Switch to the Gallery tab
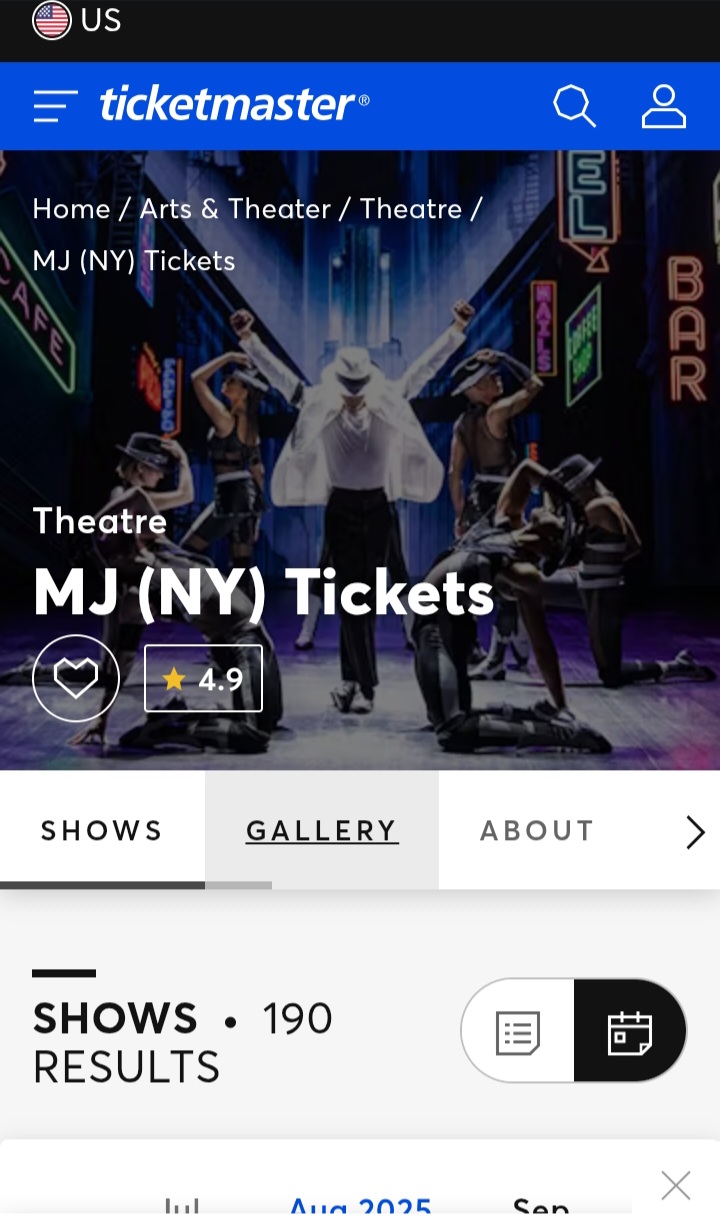The image size is (720, 1215). coord(322,830)
